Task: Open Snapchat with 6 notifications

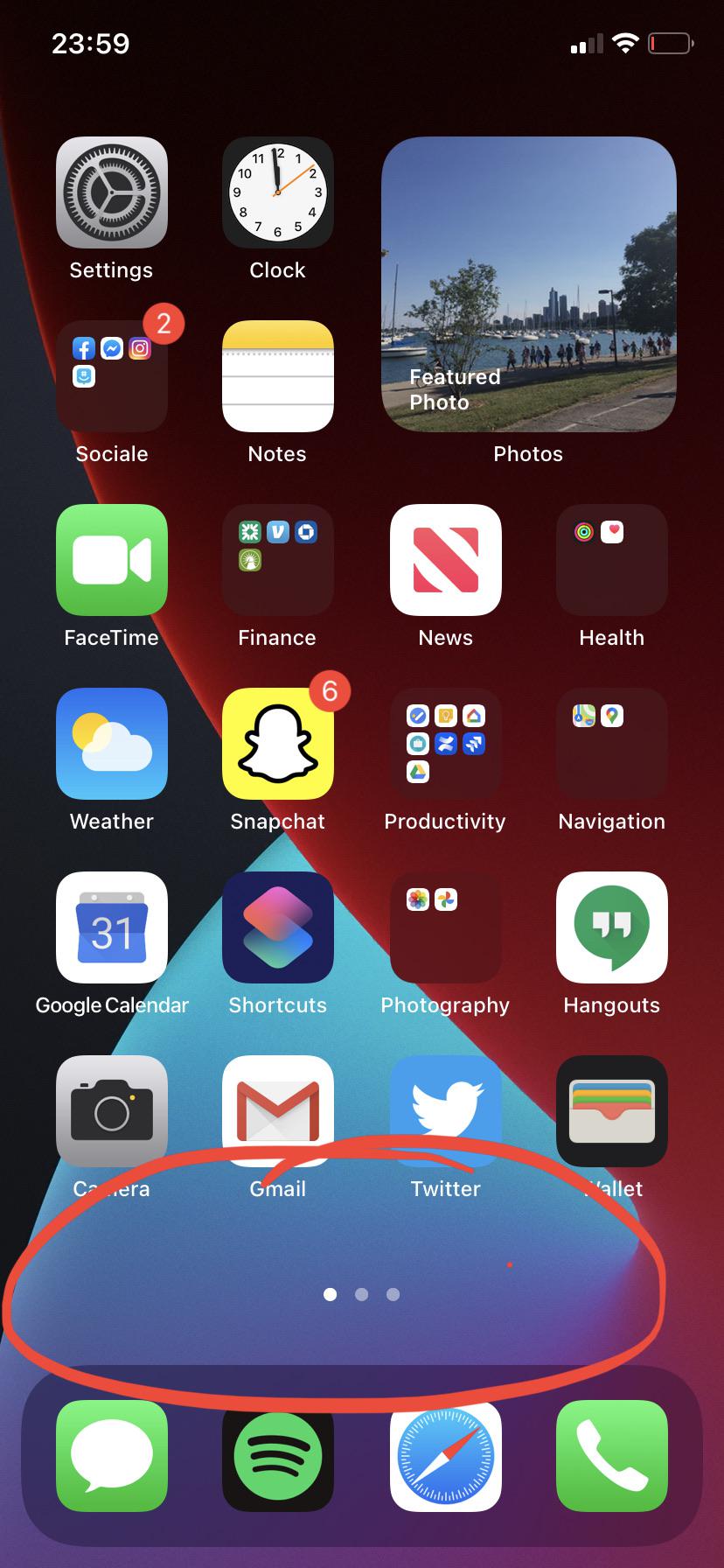Action: pos(278,744)
